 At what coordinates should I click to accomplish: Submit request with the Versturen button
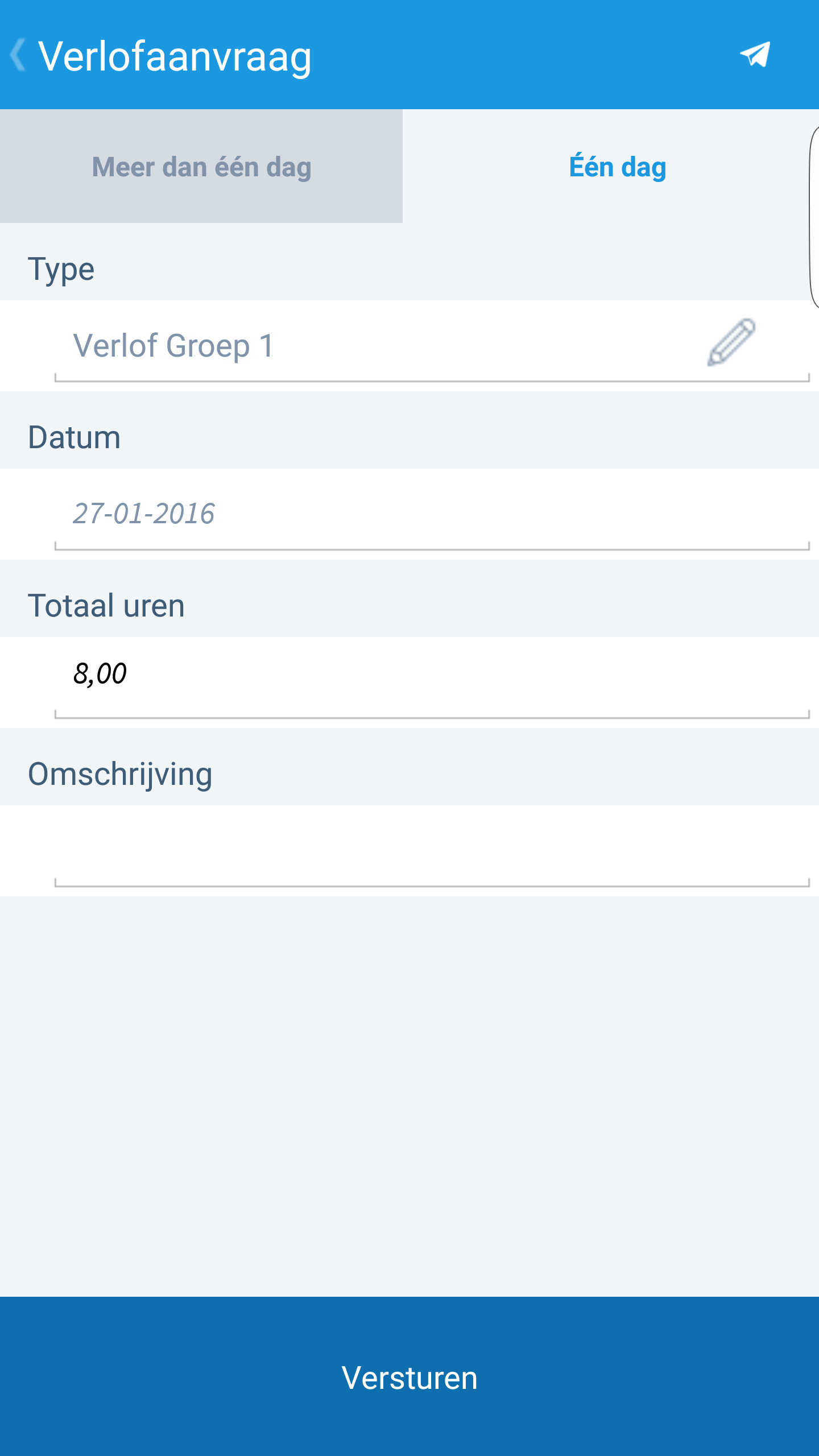409,1378
